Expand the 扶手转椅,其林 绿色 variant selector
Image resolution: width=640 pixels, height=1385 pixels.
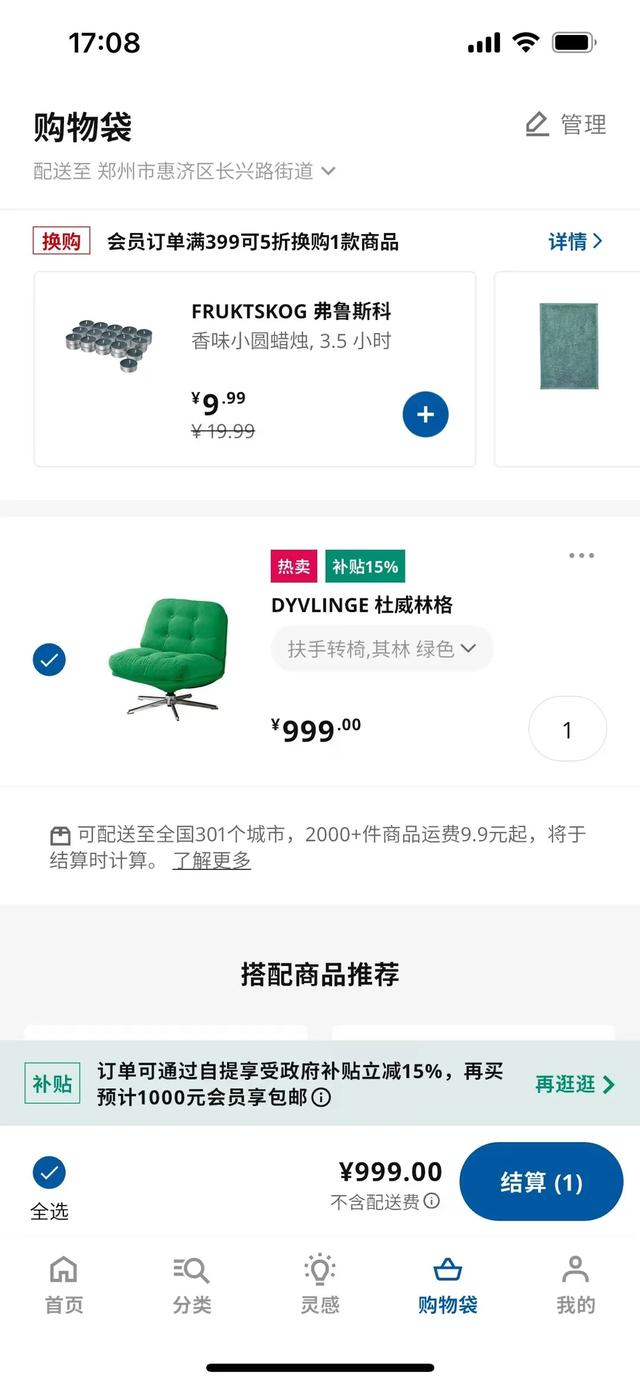[381, 649]
